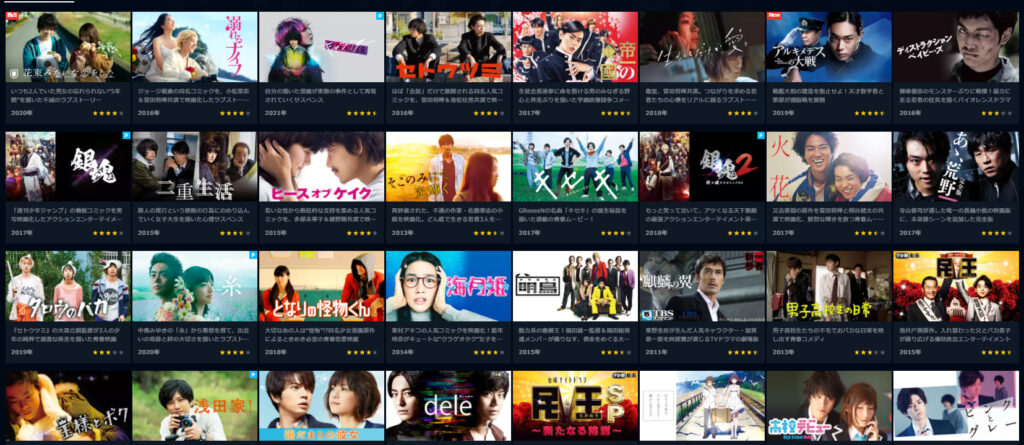Select the 銀魂2 movie card
Viewport: 1024px width, 445px height.
tap(701, 166)
